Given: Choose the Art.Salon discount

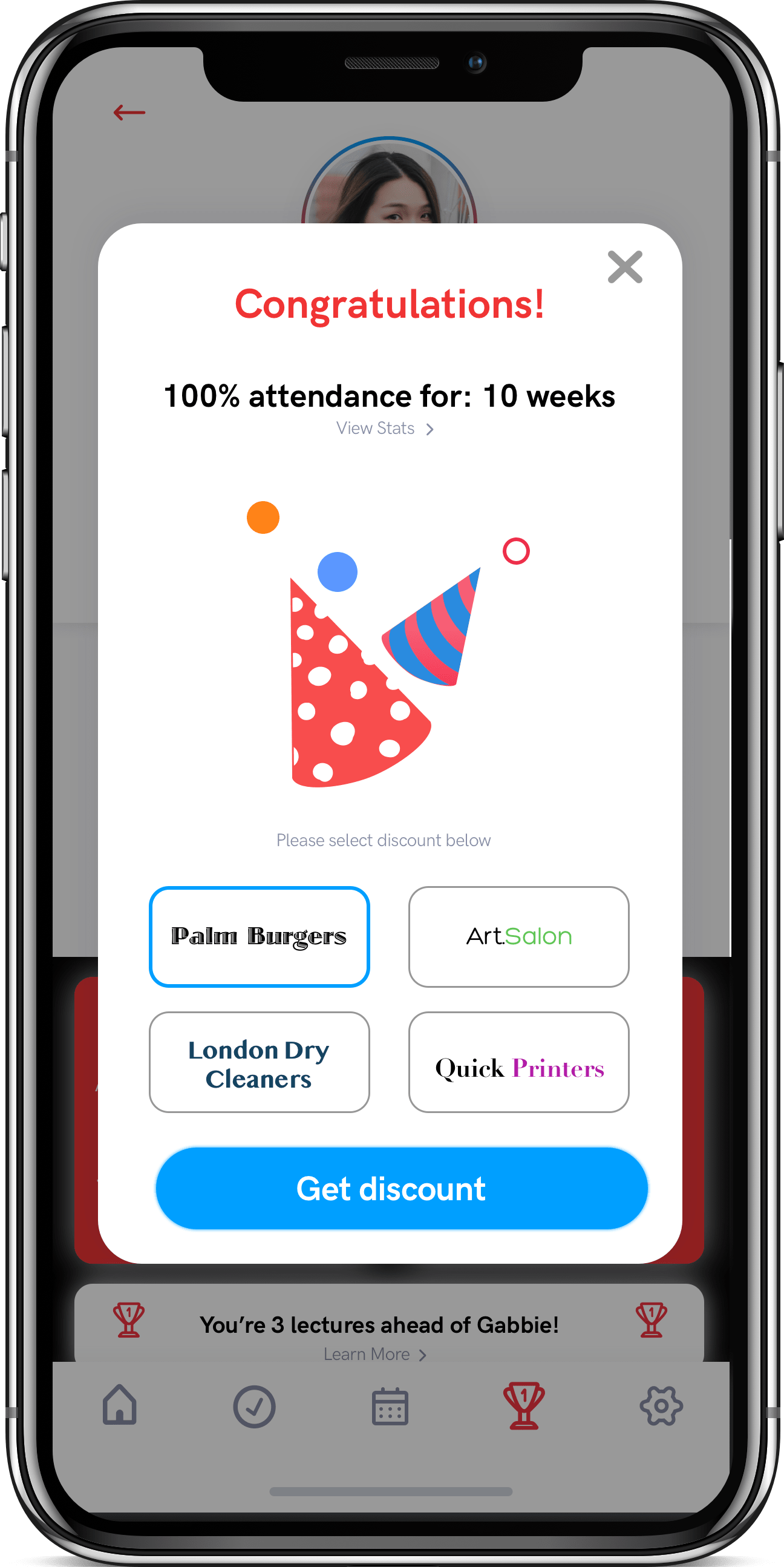Looking at the screenshot, I should click(518, 936).
